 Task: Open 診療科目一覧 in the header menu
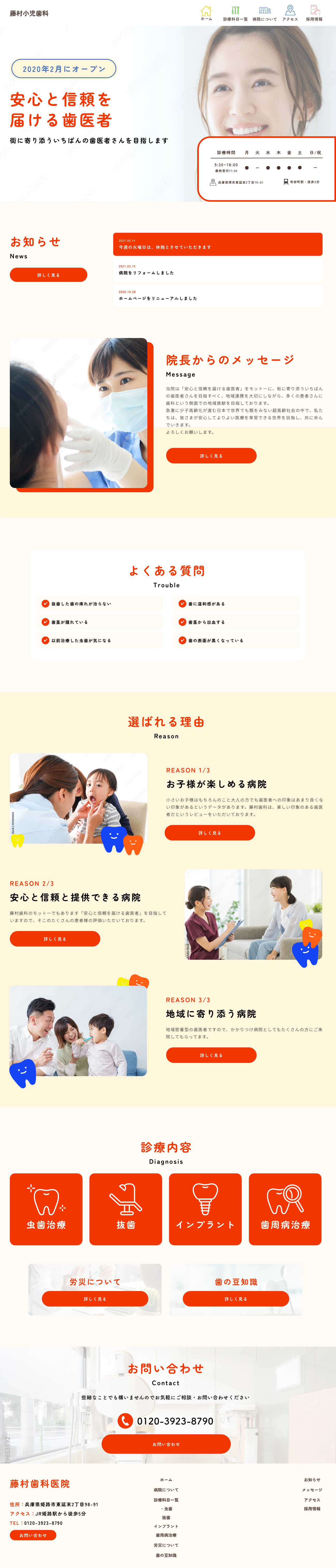coord(235,13)
